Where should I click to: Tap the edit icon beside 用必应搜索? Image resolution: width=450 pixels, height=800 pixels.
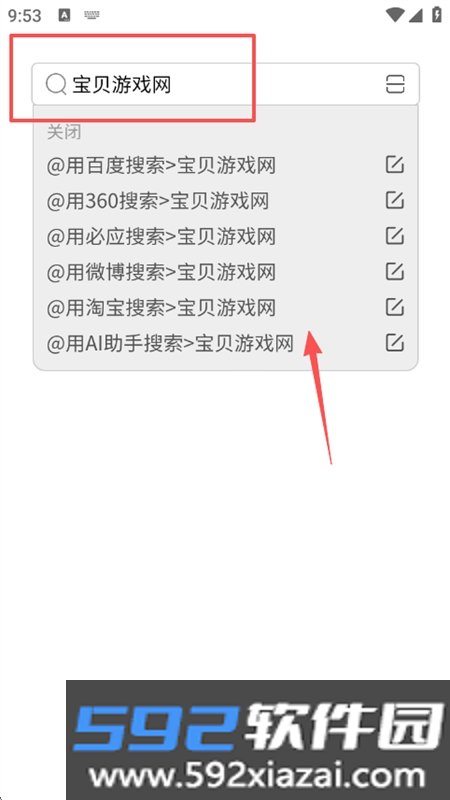click(394, 236)
